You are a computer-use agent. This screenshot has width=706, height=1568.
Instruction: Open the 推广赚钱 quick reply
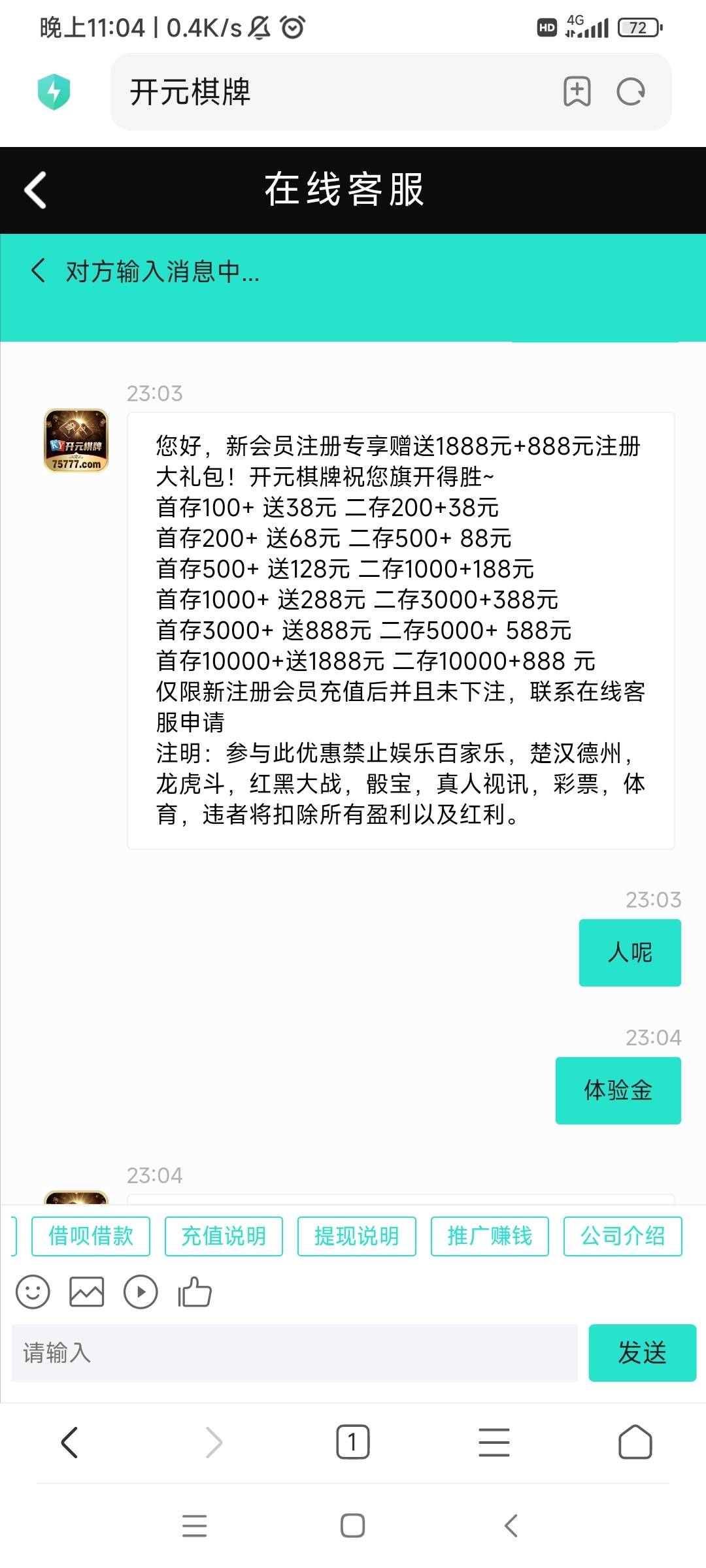click(x=489, y=1235)
